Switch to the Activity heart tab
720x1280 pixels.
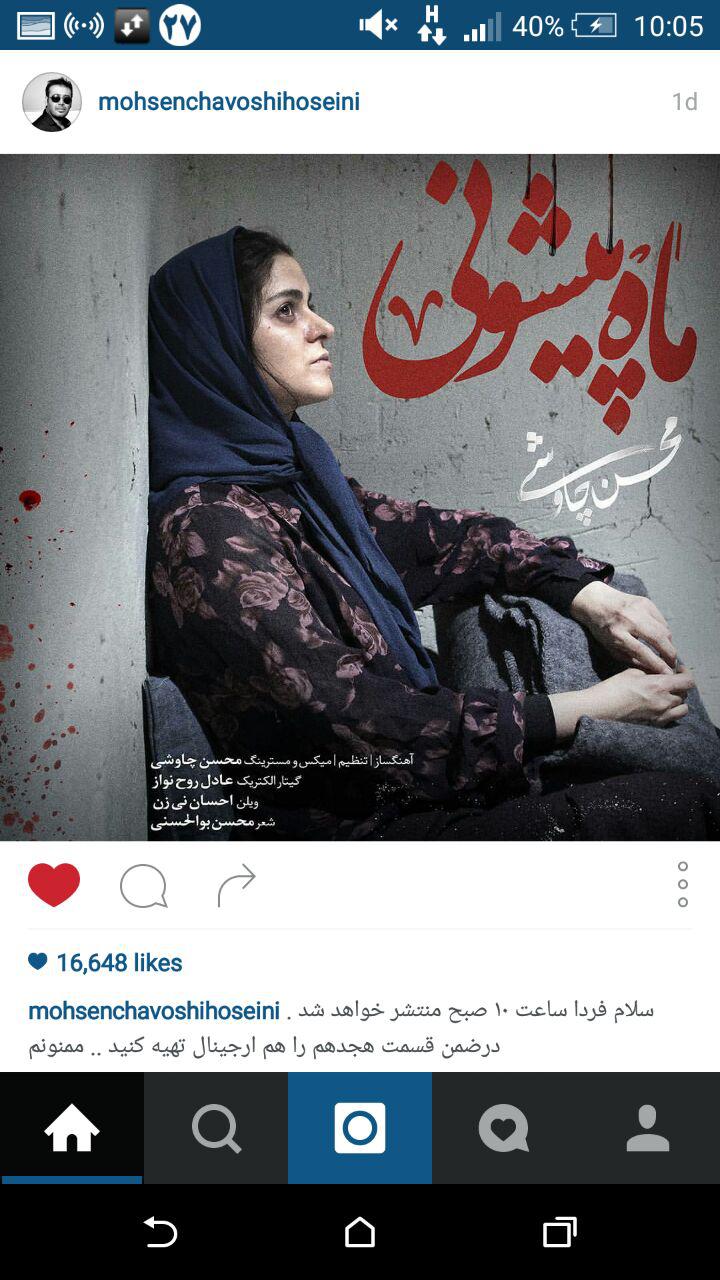point(504,1129)
